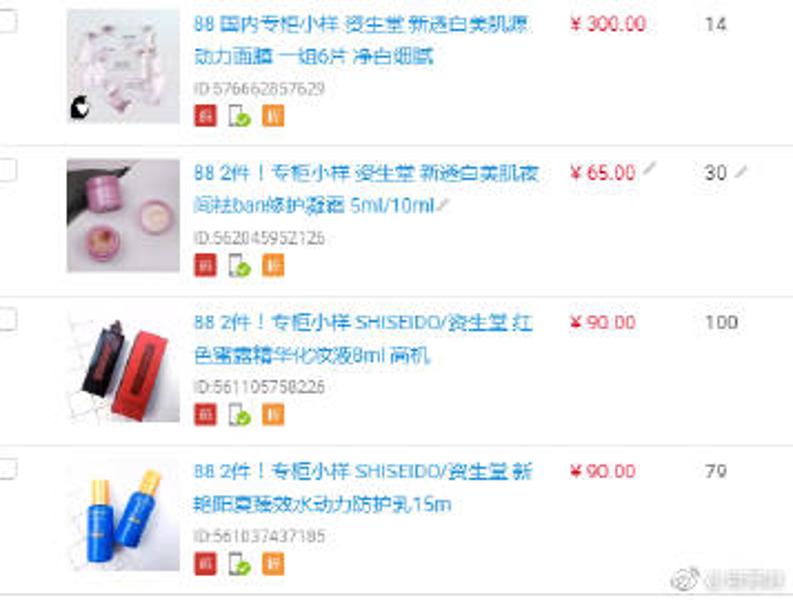View the red box essence product image
Screen dimensions: 793x600
(x=123, y=366)
